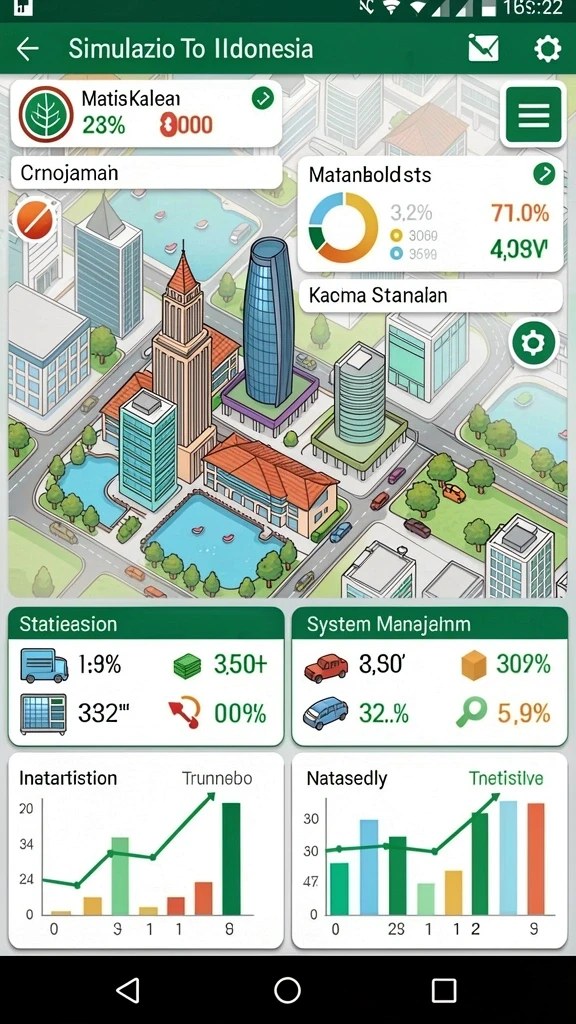Open the Statieasion panel
576x1024 pixels.
pos(146,677)
